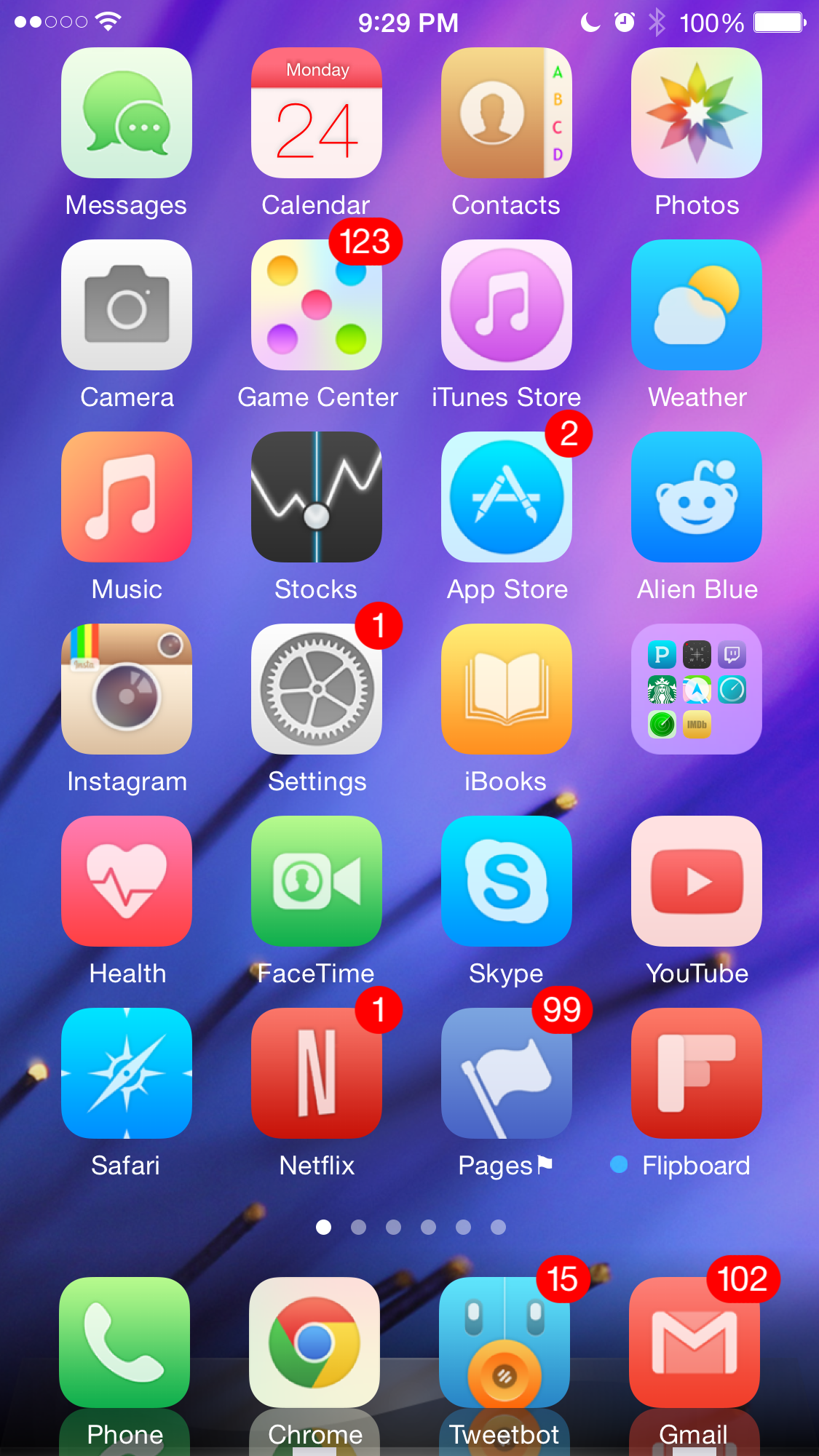Open YouTube
The height and width of the screenshot is (1456, 819).
(x=697, y=881)
